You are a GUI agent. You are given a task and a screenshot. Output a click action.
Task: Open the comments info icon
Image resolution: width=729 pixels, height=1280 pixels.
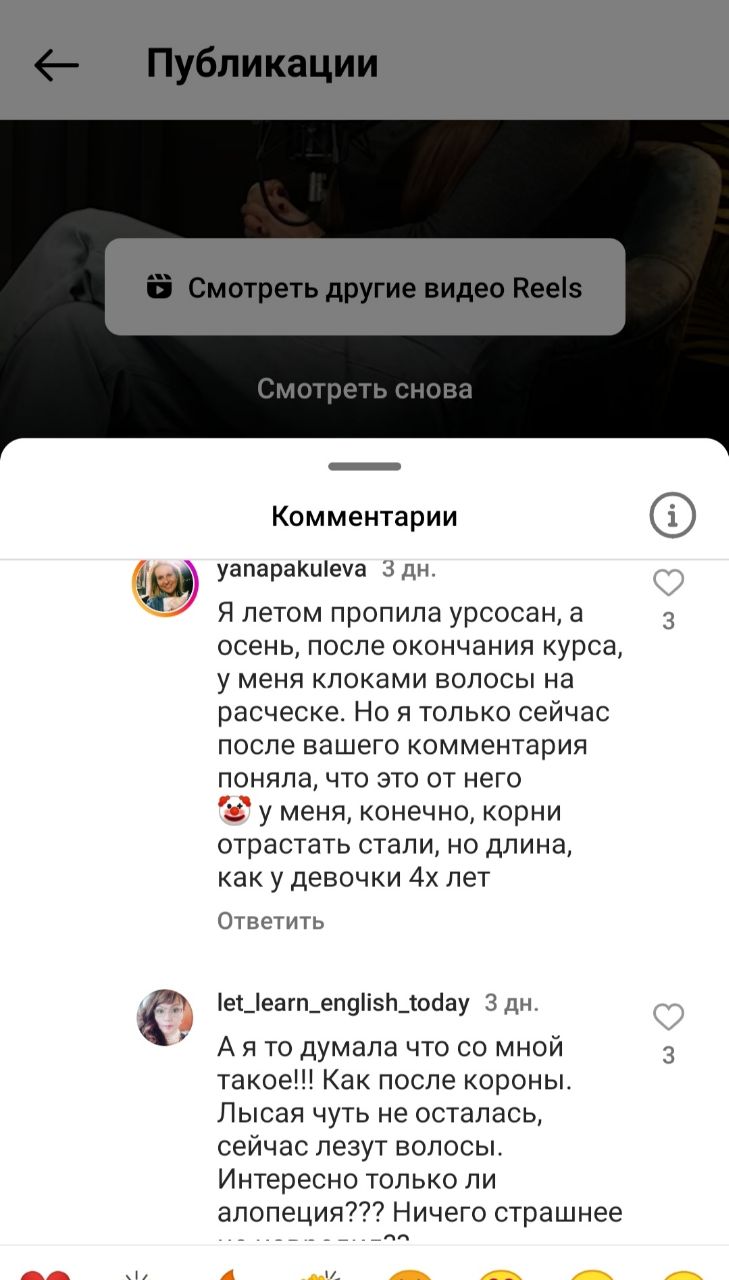point(673,516)
